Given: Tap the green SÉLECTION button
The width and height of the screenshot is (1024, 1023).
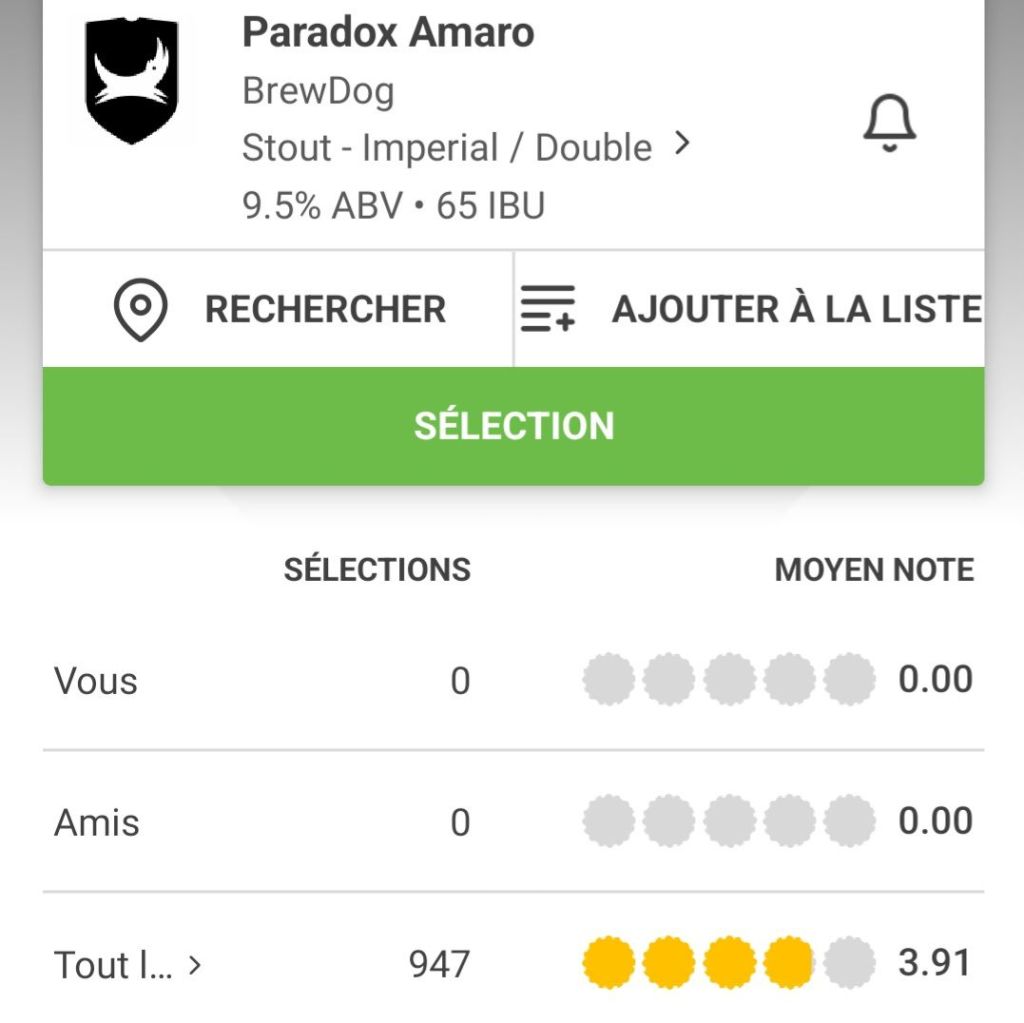Looking at the screenshot, I should [x=513, y=426].
